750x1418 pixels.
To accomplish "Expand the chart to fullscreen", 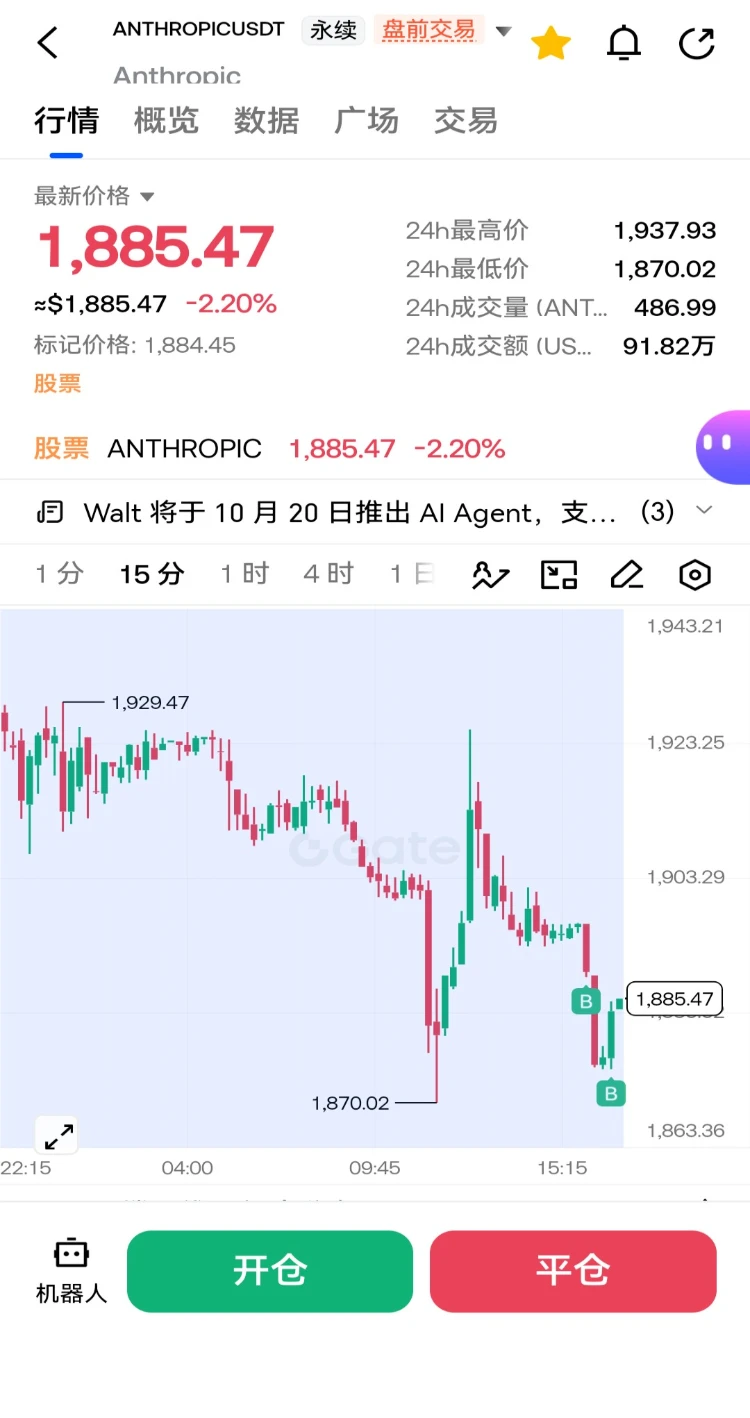I will click(x=59, y=1135).
